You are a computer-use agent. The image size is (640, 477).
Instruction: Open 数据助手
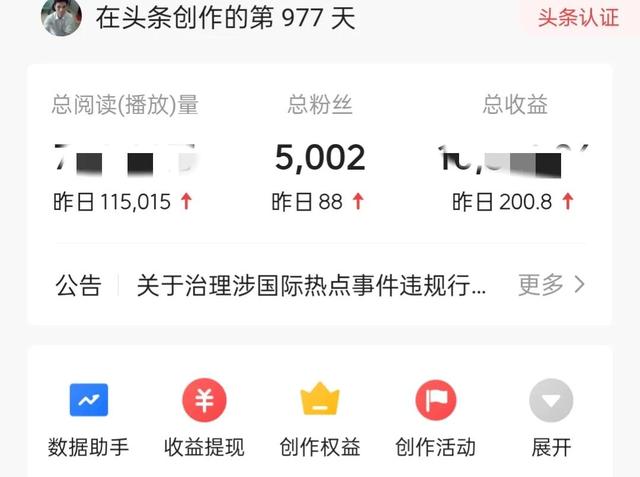[x=89, y=417]
